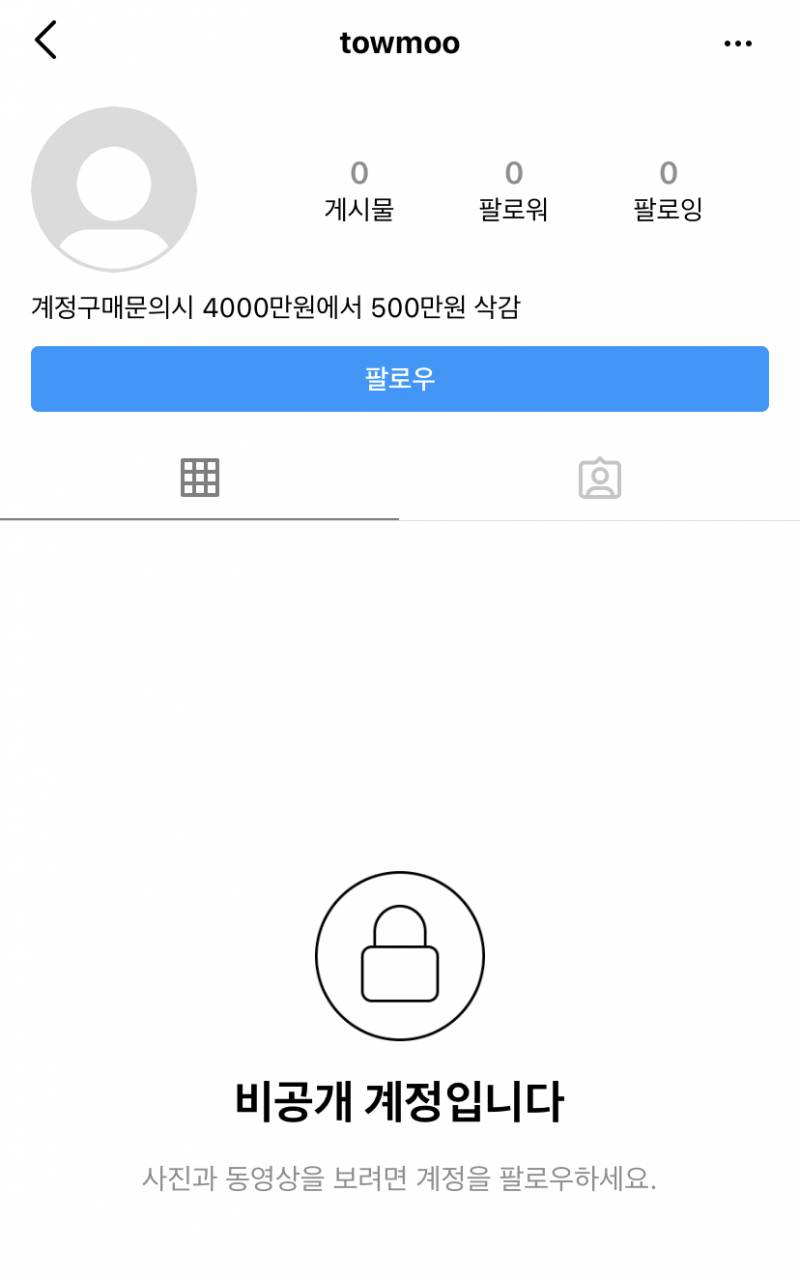Click the back arrow to leave the profile

pyautogui.click(x=42, y=40)
